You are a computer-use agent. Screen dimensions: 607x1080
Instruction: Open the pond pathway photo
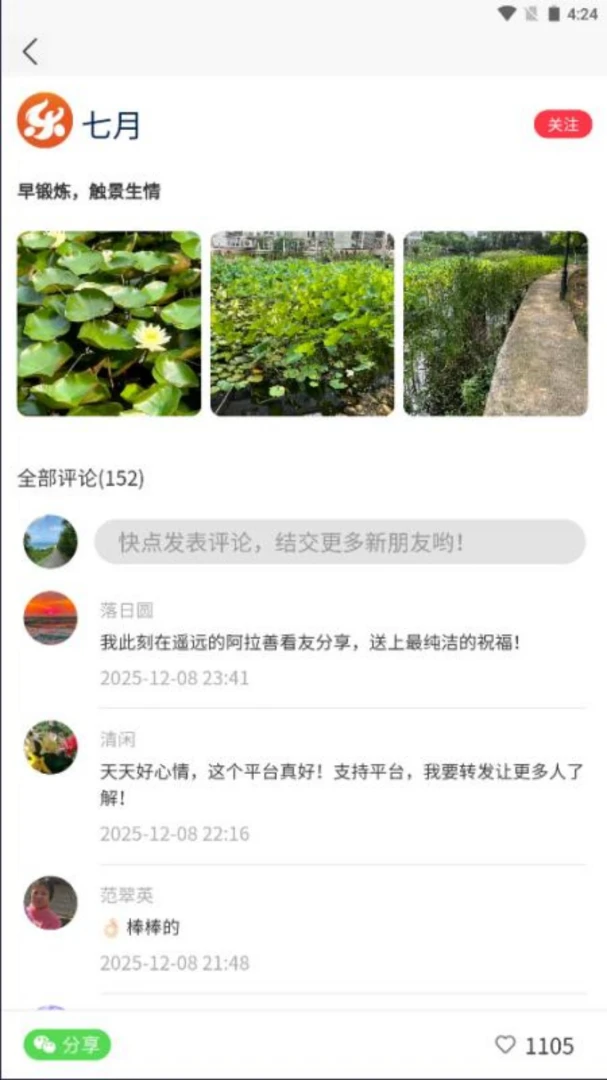coord(496,324)
